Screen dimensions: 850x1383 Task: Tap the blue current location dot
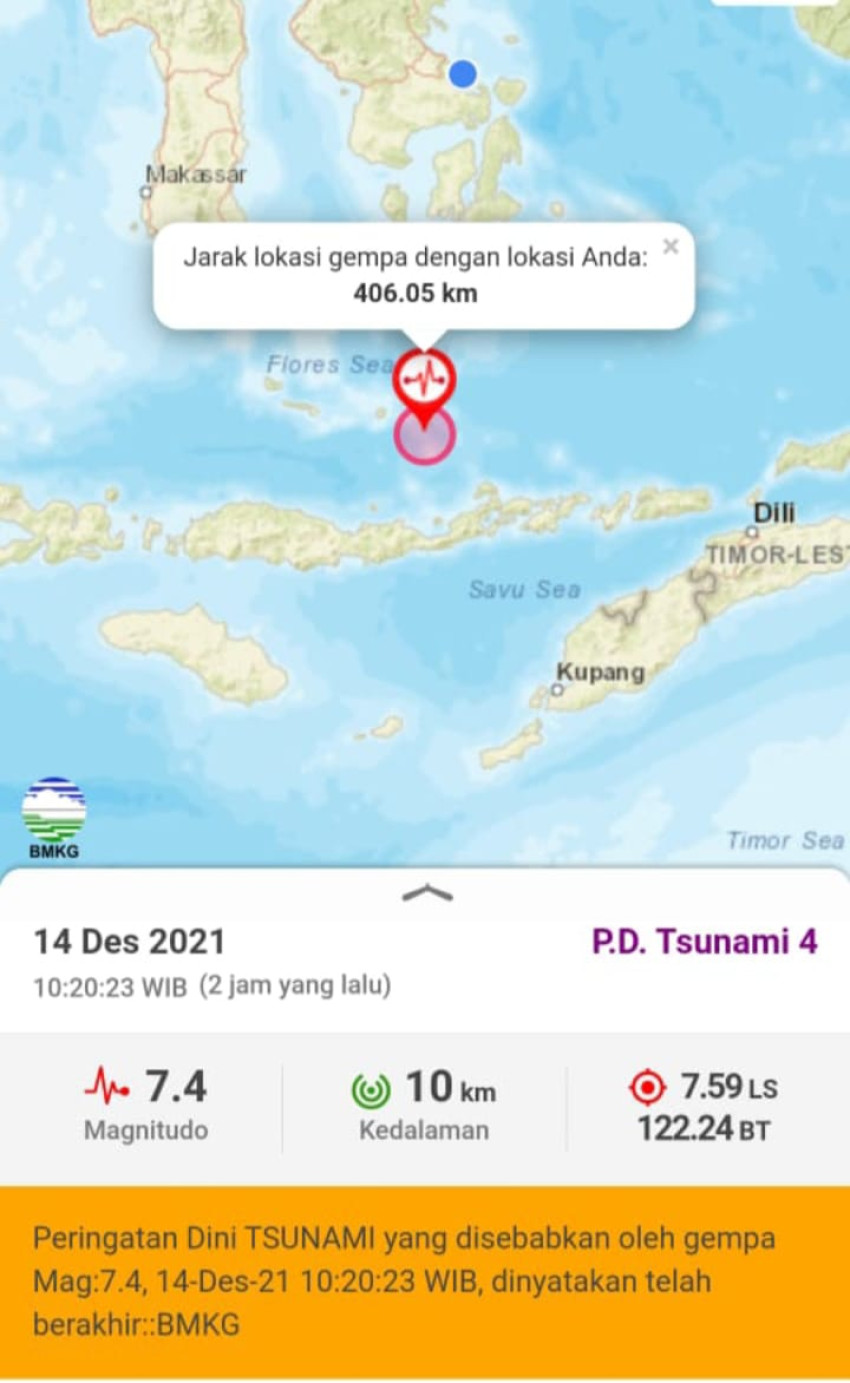462,73
